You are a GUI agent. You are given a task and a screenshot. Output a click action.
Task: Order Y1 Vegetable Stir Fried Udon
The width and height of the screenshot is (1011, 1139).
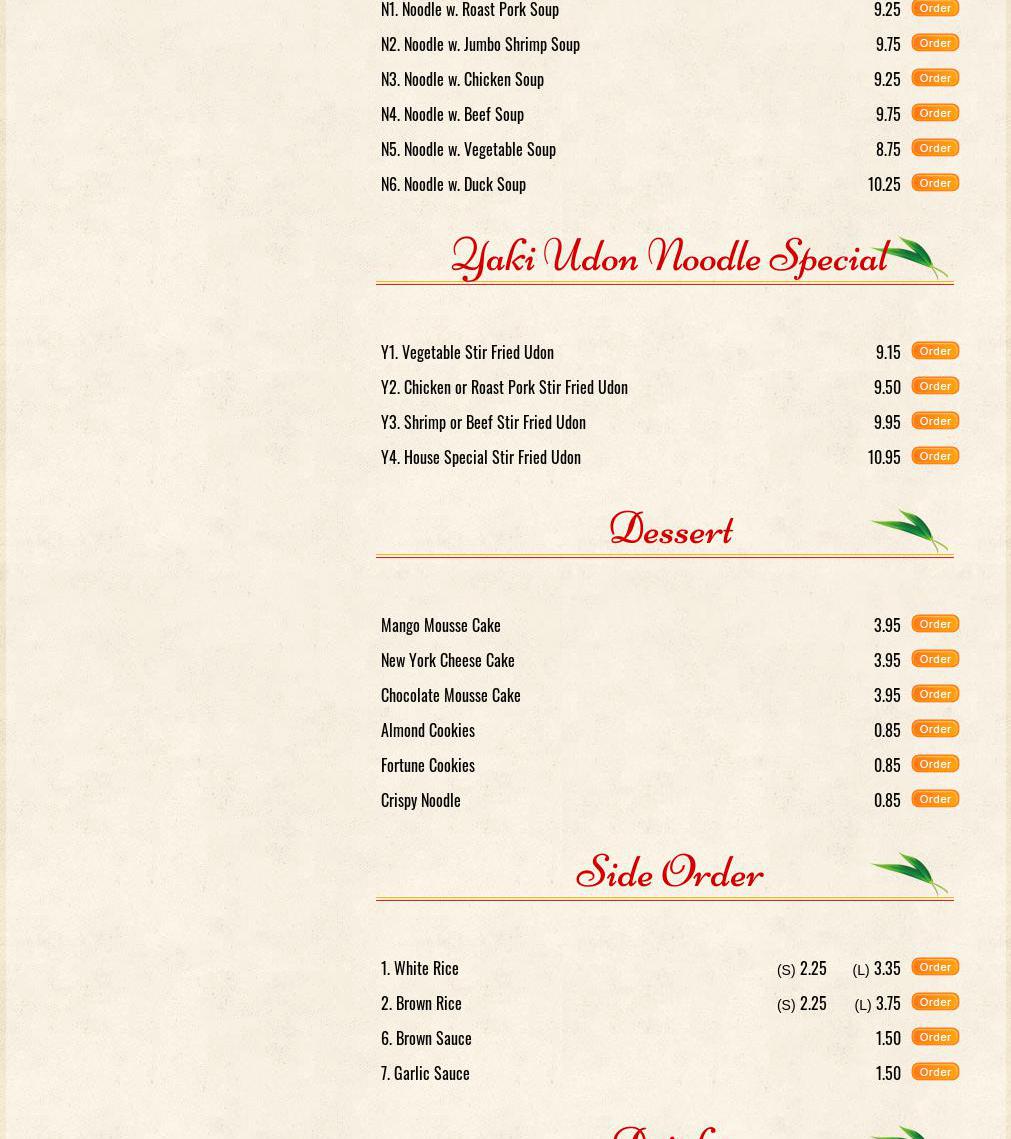[935, 351]
